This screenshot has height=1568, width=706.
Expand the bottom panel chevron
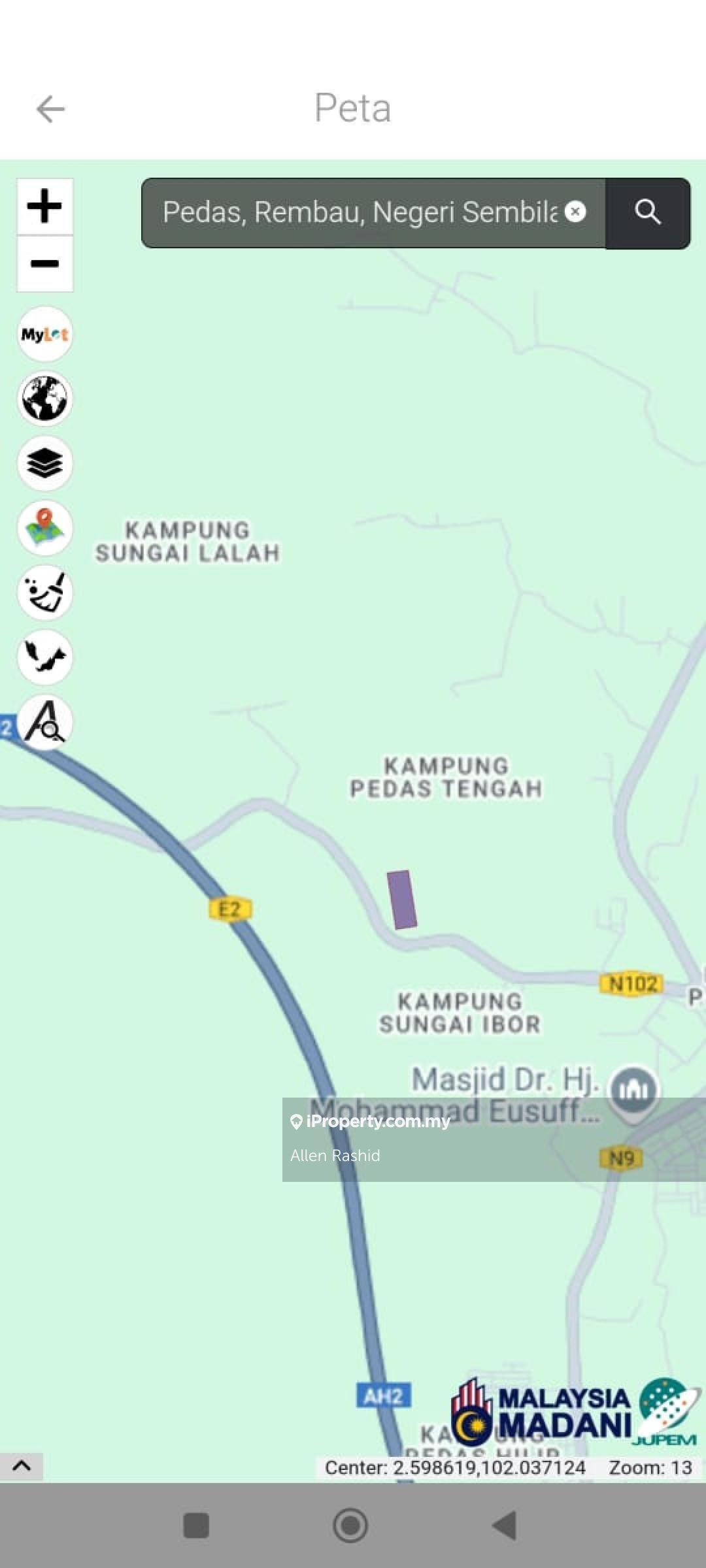[21, 1465]
